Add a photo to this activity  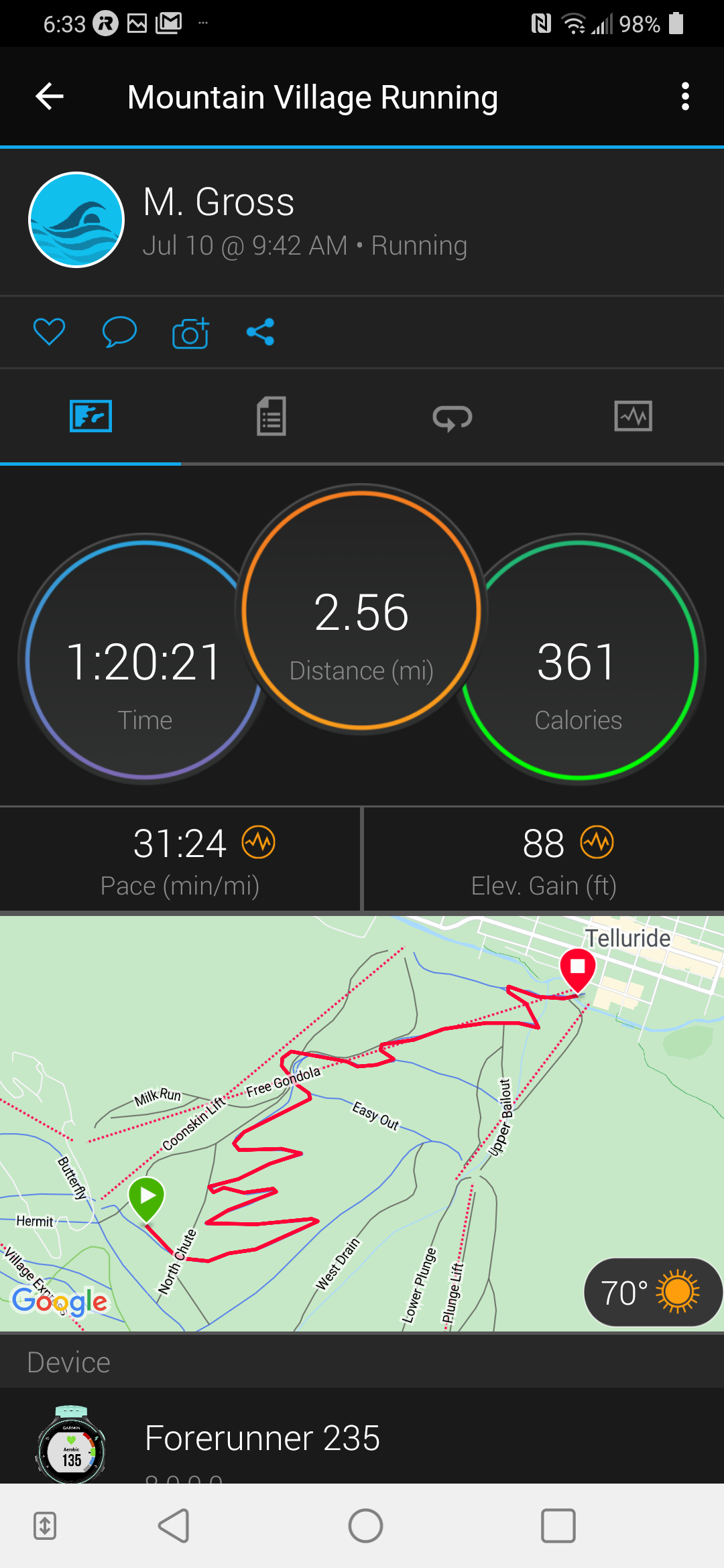click(190, 332)
